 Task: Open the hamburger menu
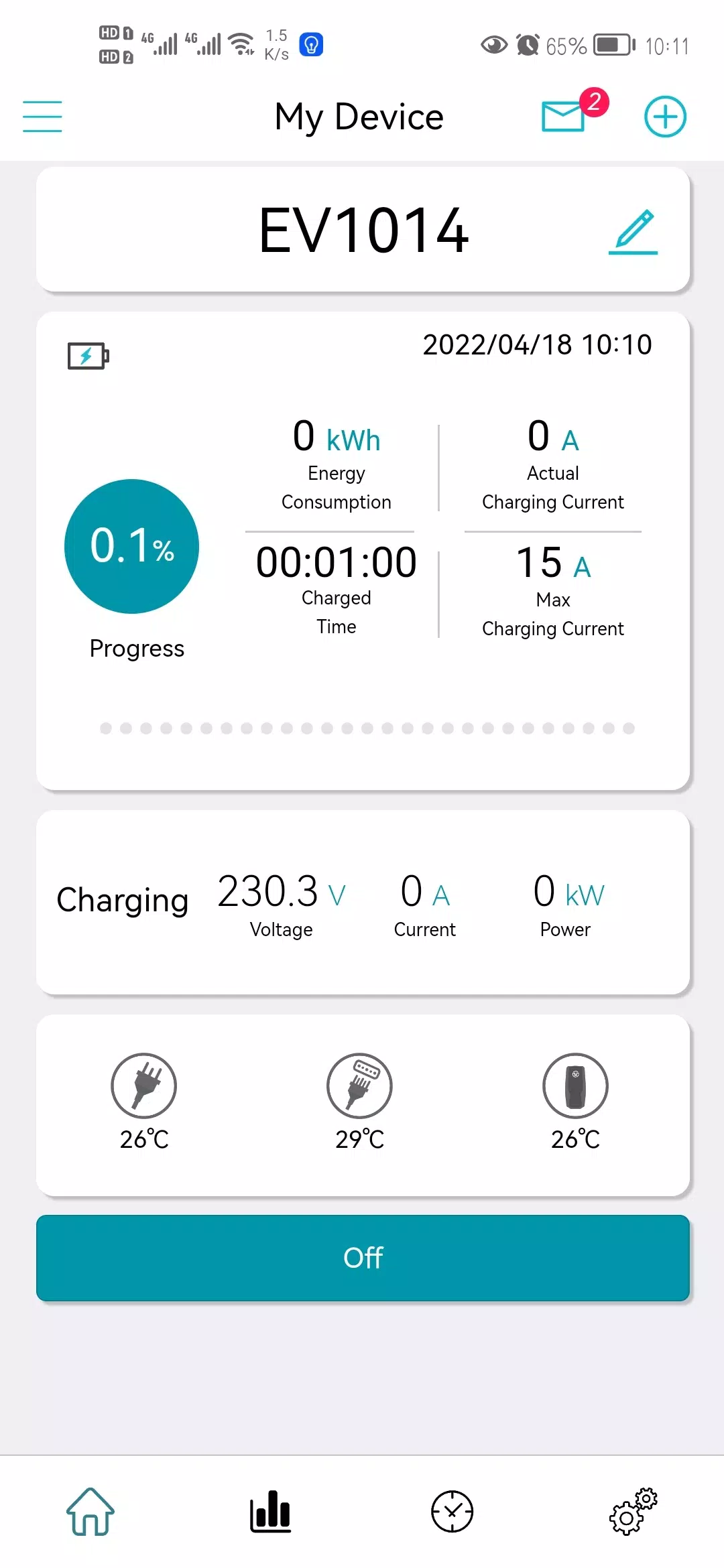(42, 117)
